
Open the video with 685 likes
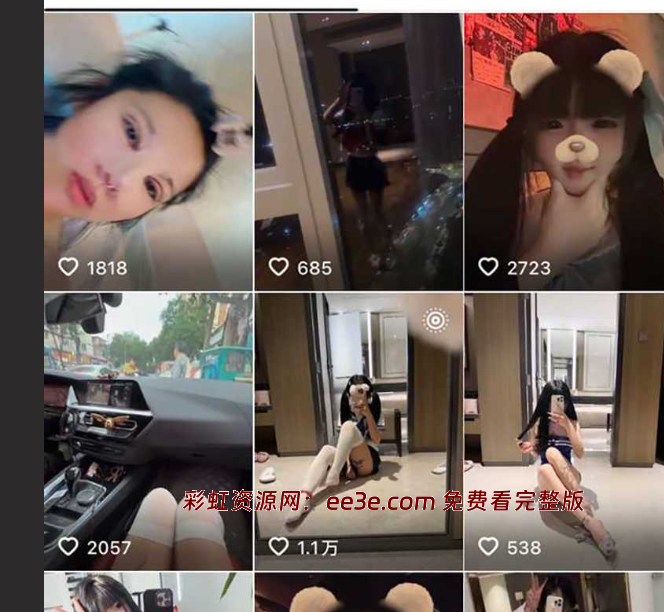click(x=358, y=150)
